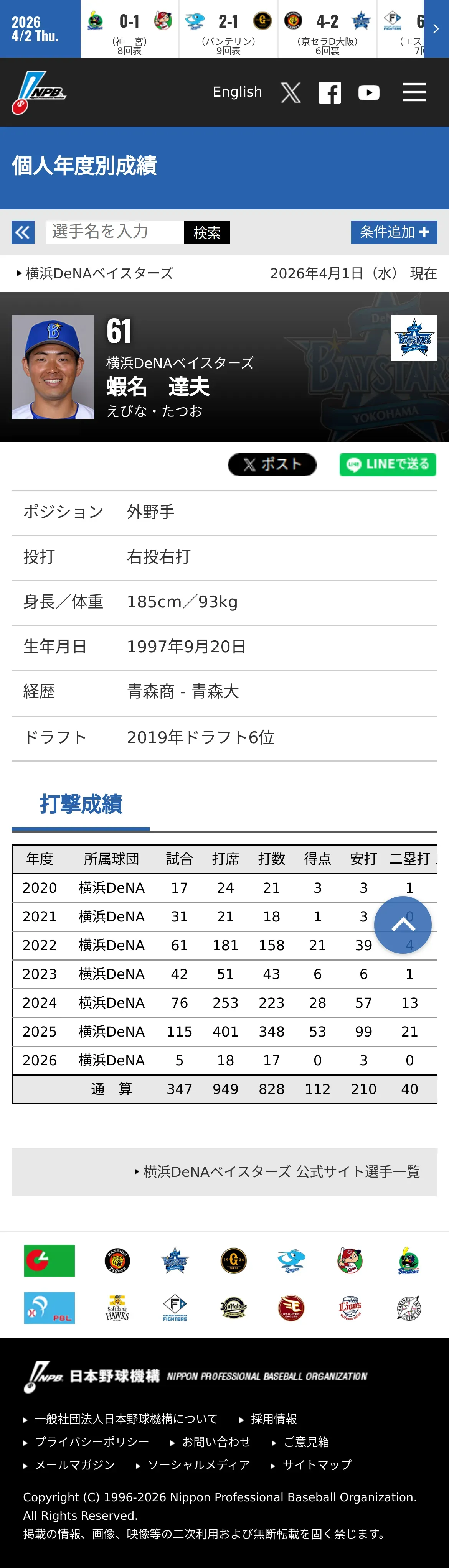
Task: Open 横浜DeNAベイスターズ 公式サイト選手一覧 link
Action: 277,1172
